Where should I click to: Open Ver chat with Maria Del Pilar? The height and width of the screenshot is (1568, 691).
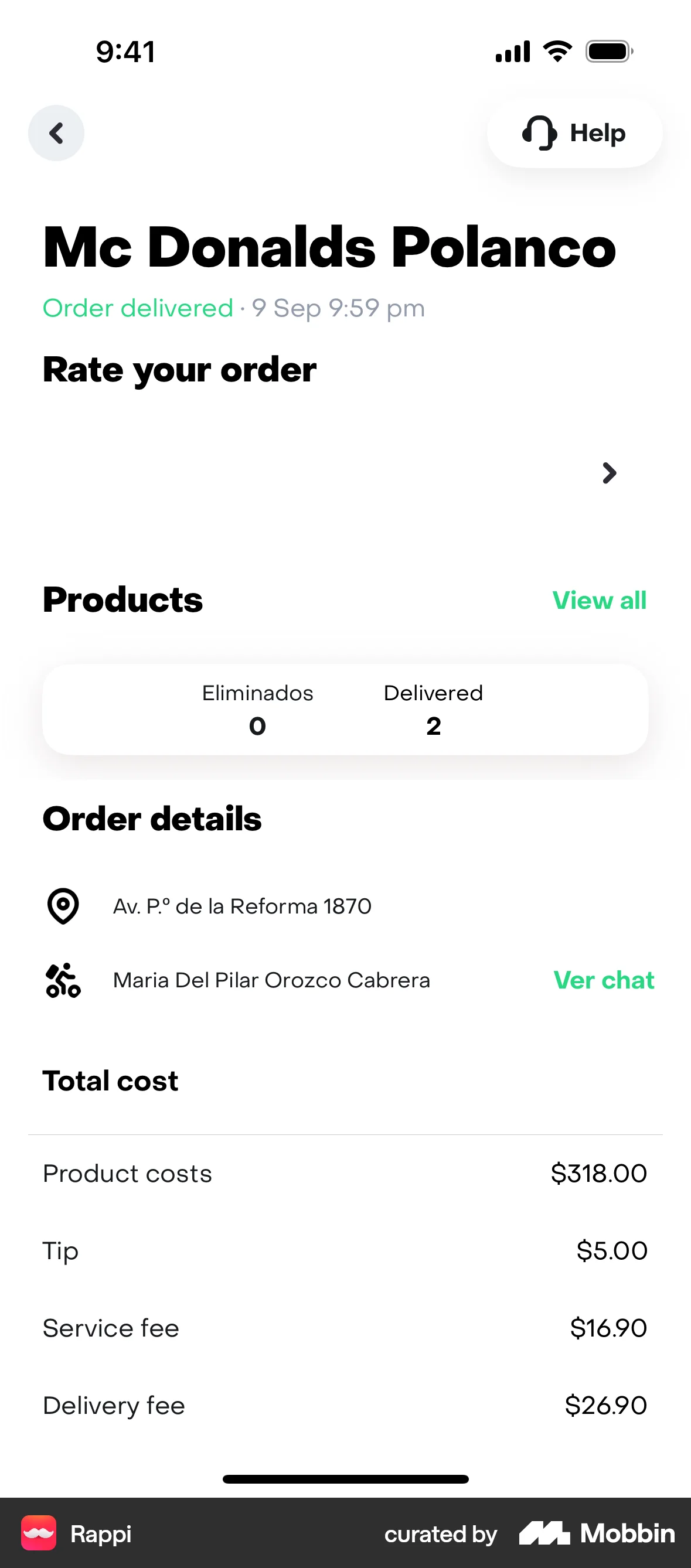[604, 980]
